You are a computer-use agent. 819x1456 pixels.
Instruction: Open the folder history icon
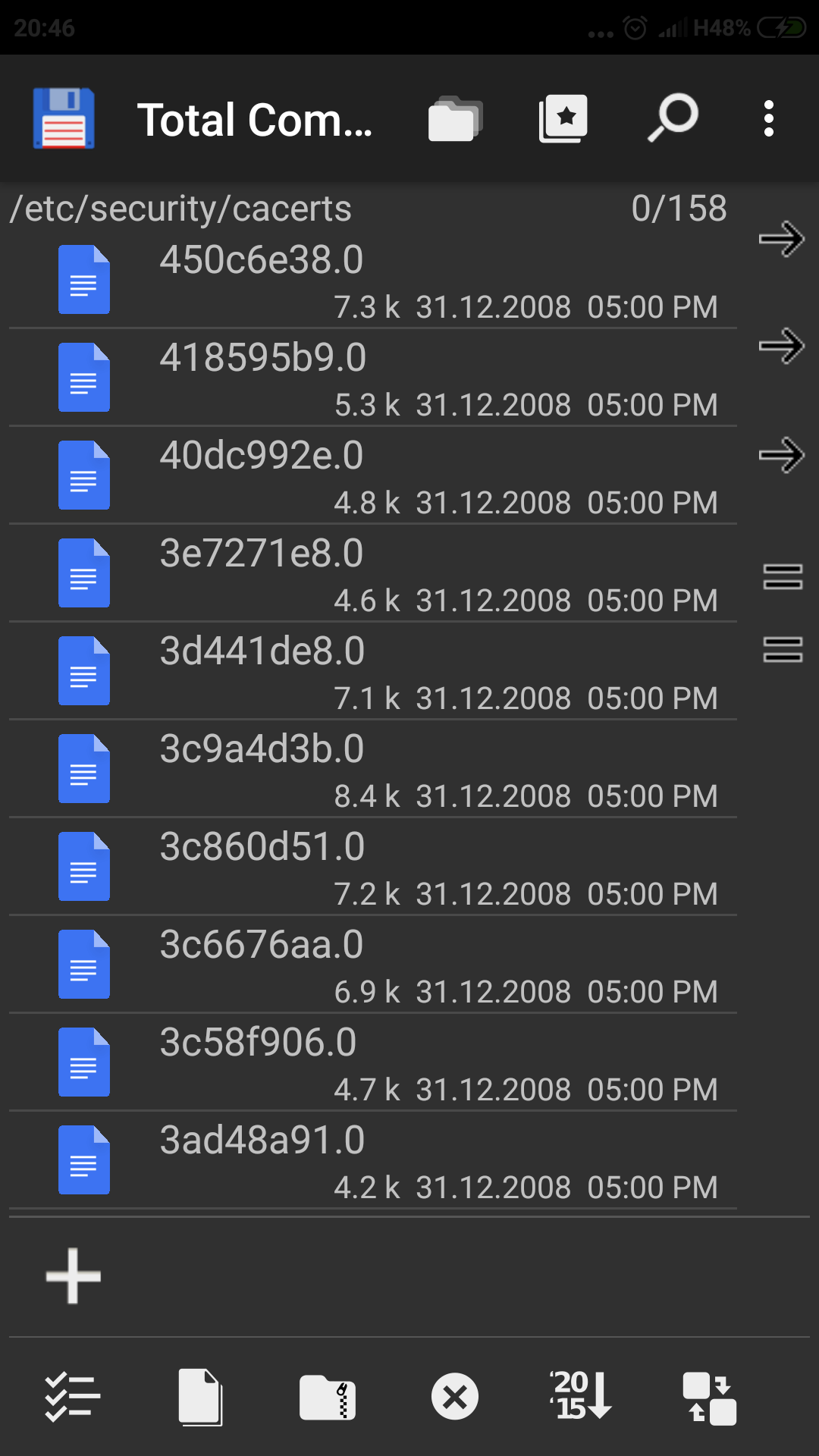pyautogui.click(x=455, y=119)
